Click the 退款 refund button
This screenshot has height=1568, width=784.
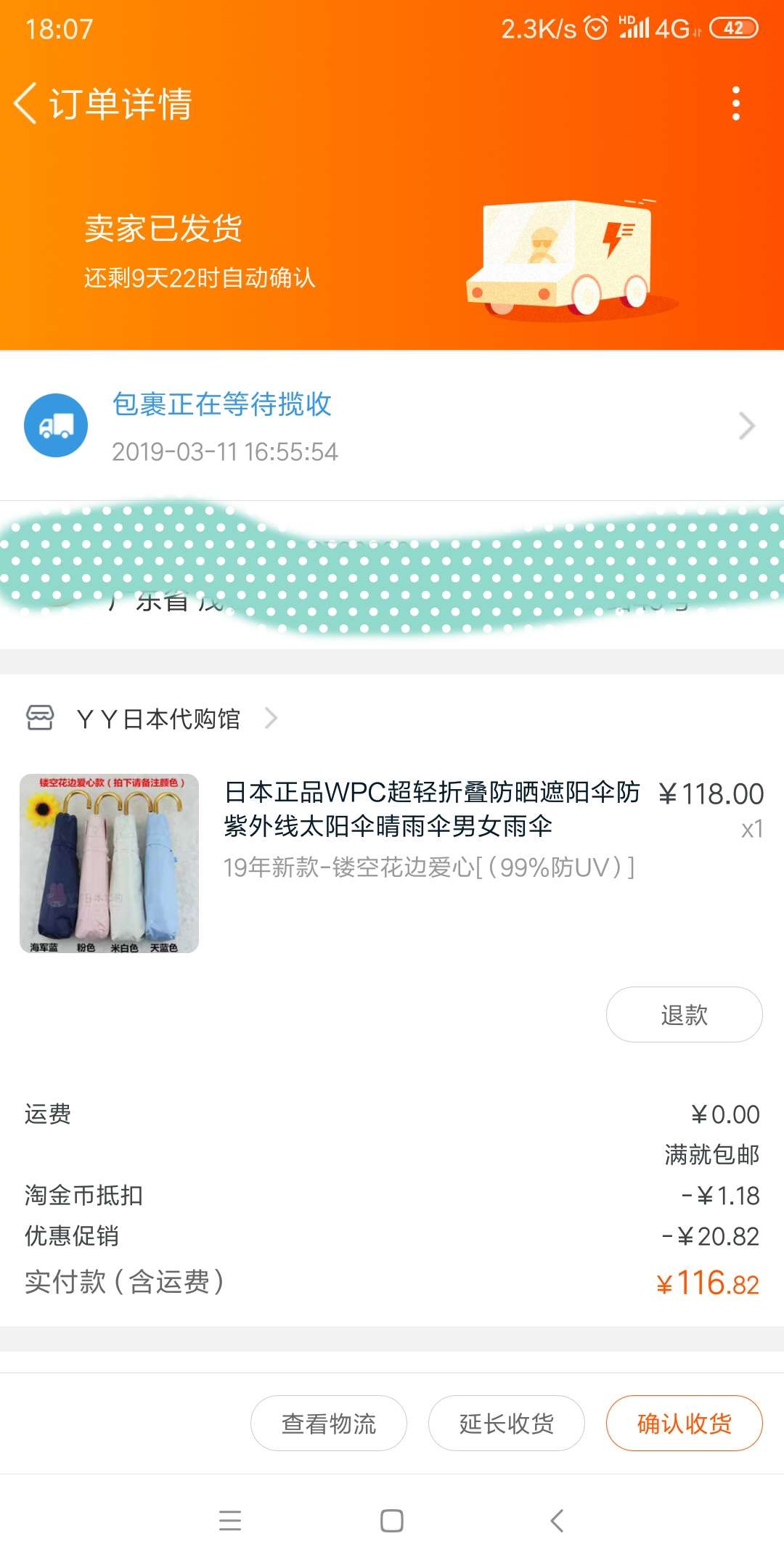tap(683, 1013)
